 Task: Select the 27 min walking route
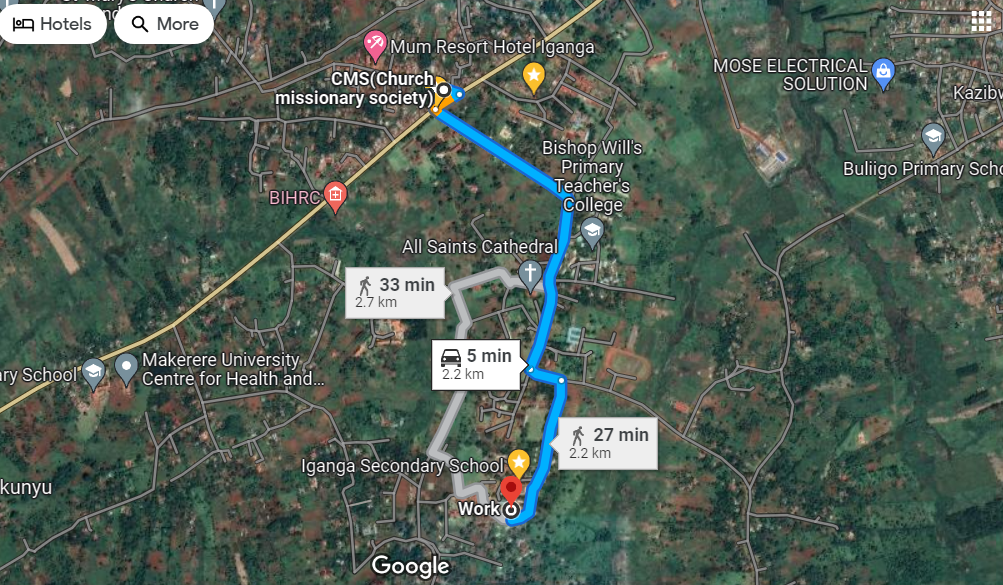click(608, 442)
